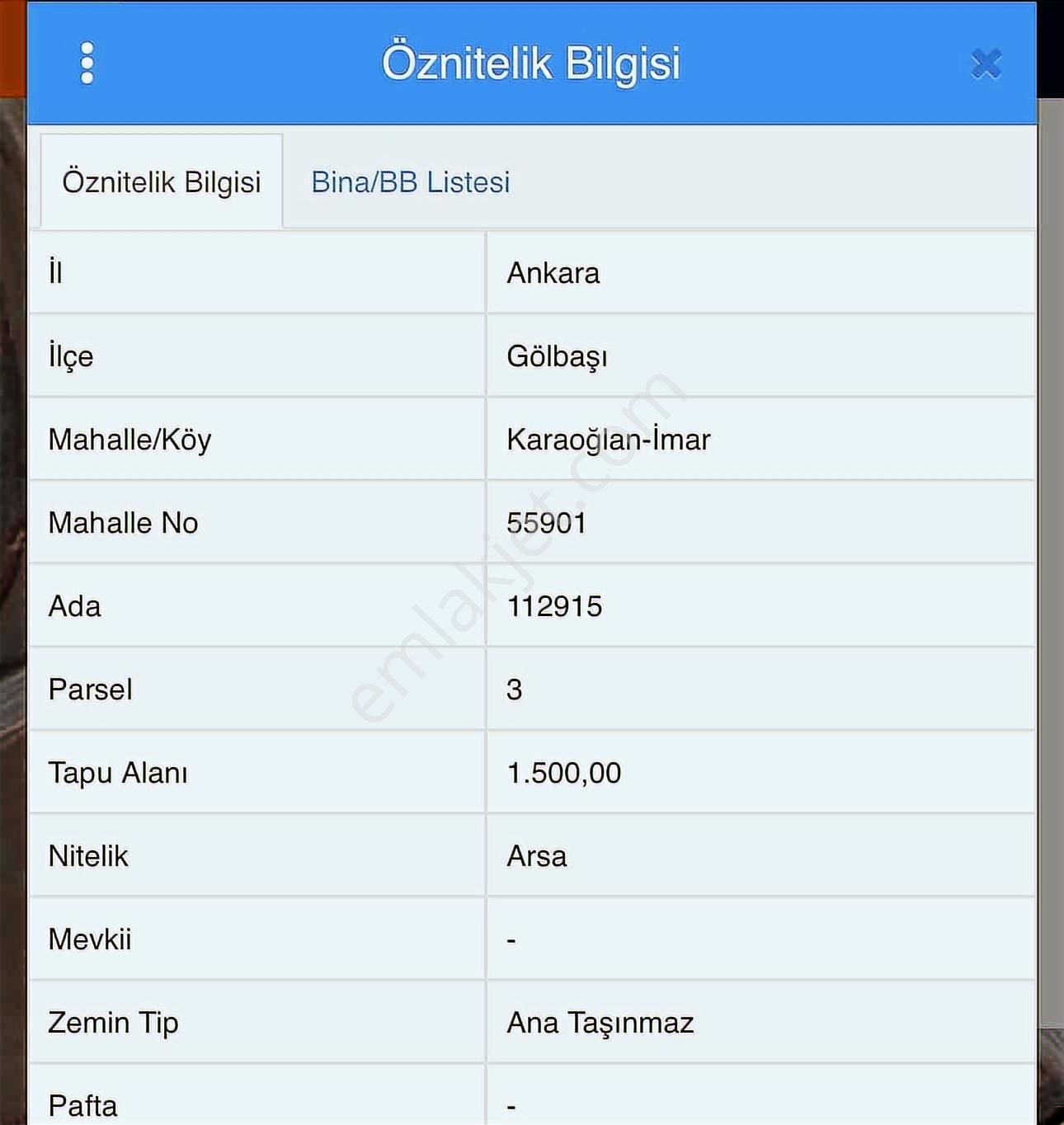Screen dimensions: 1064x1125
Task: Click the Tapu Alanı value 1.500,00
Action: pyautogui.click(x=564, y=773)
